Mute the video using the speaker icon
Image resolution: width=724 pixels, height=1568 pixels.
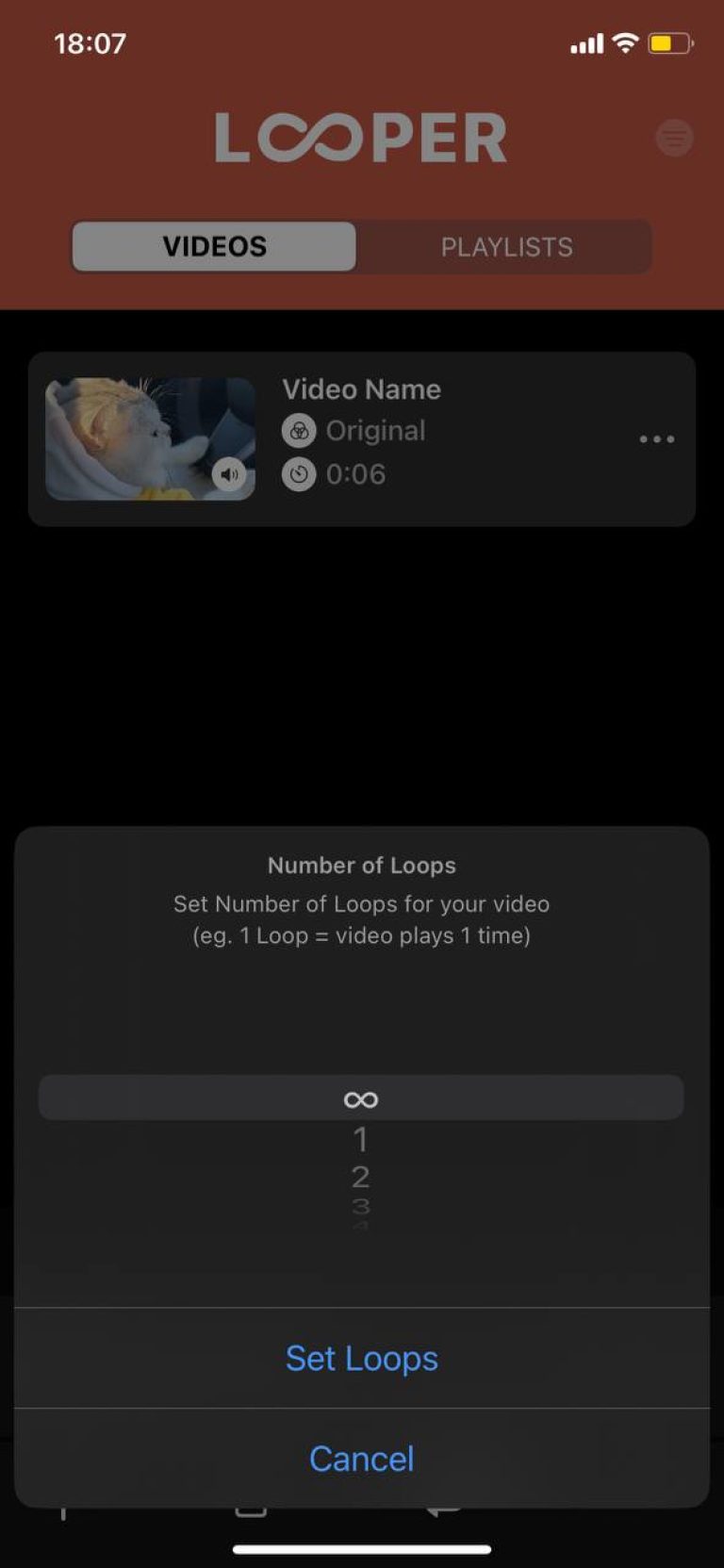tap(227, 475)
